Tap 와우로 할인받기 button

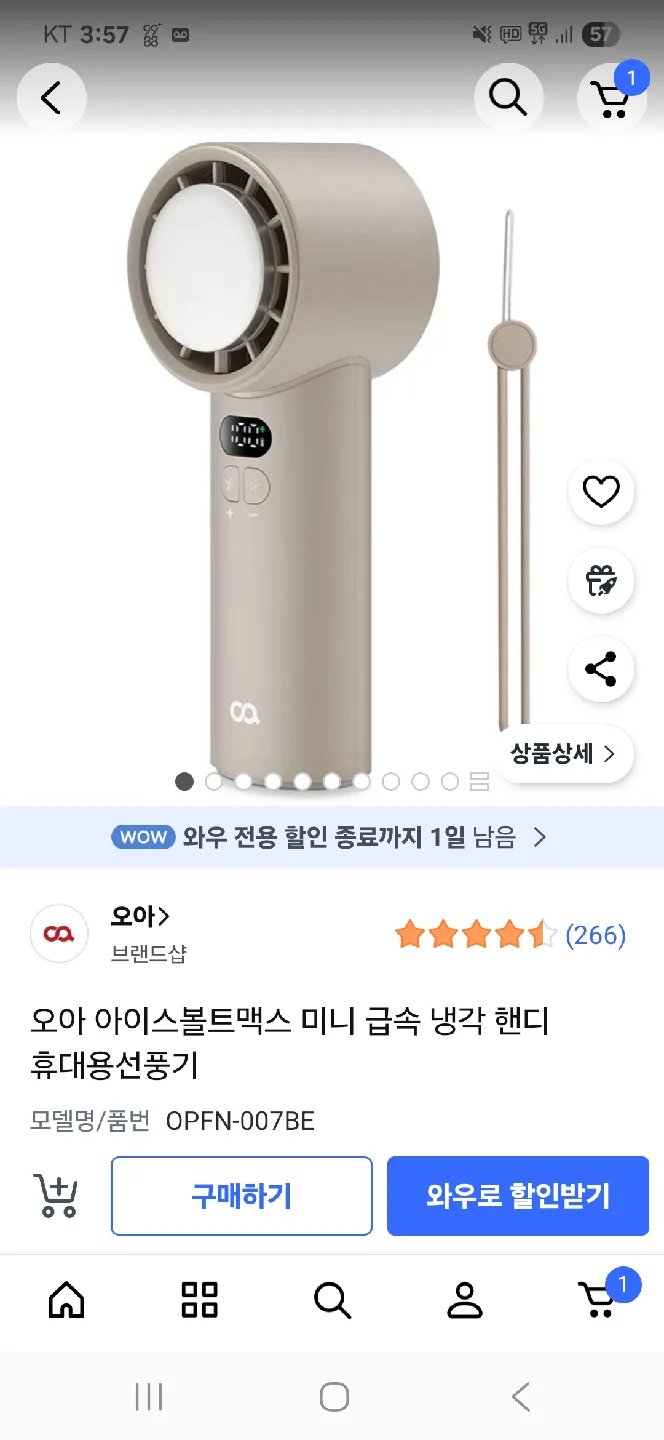(x=517, y=1196)
